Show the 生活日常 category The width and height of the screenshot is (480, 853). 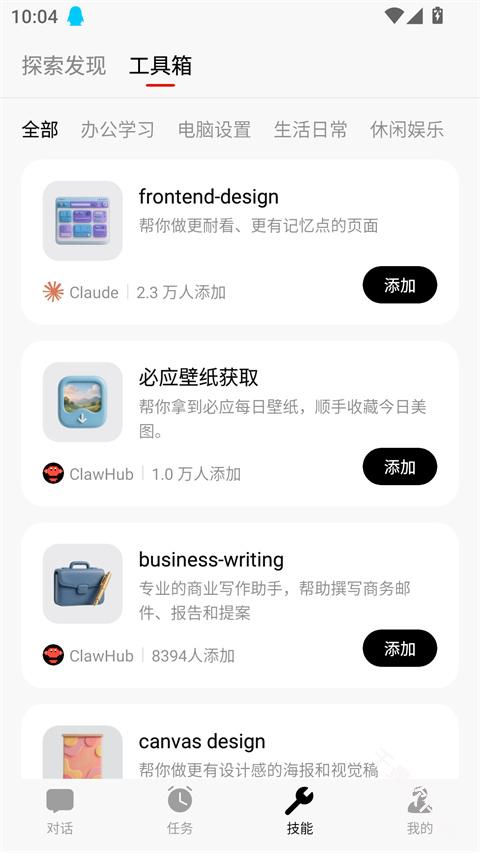pyautogui.click(x=310, y=130)
